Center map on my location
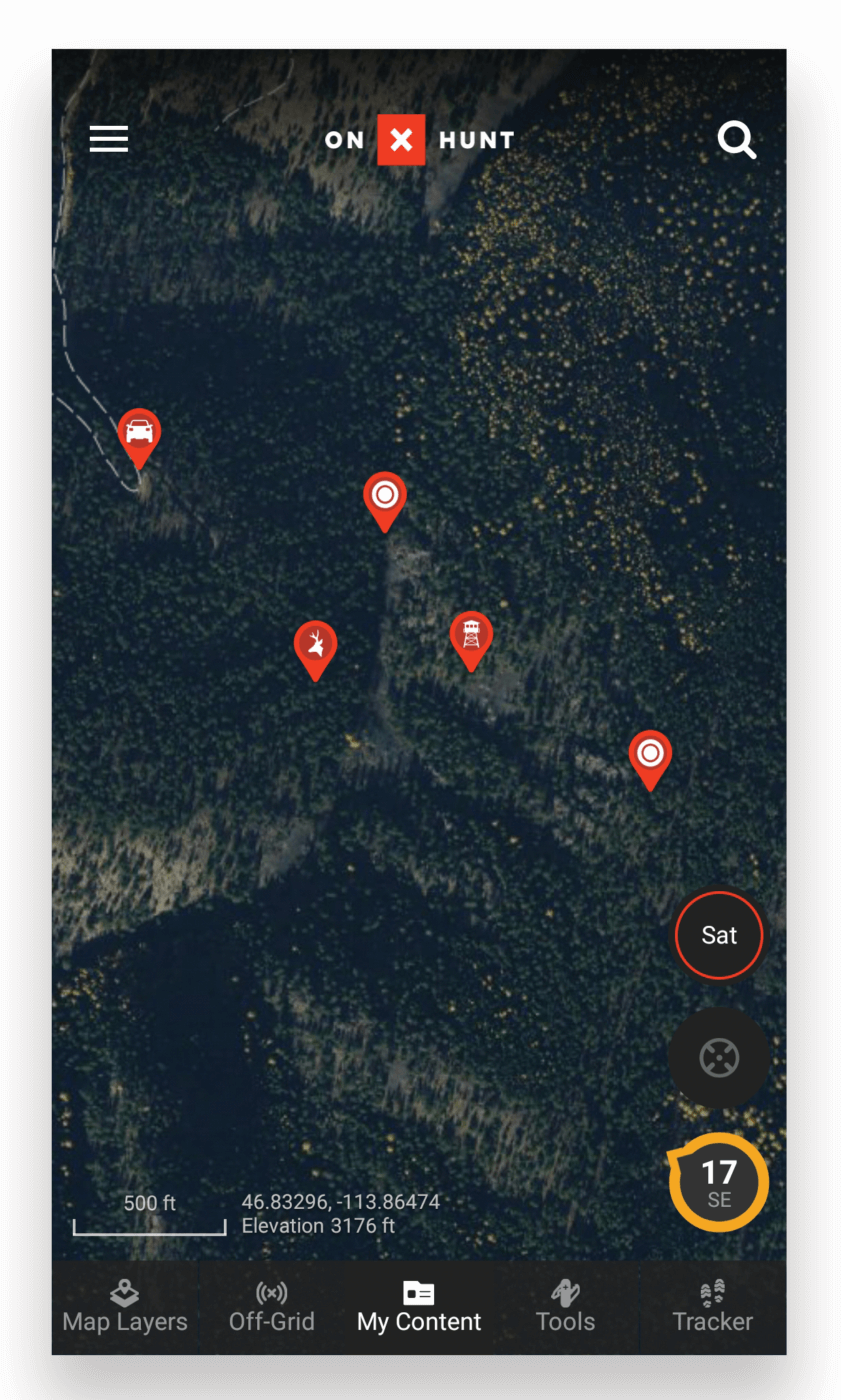 pyautogui.click(x=719, y=1057)
